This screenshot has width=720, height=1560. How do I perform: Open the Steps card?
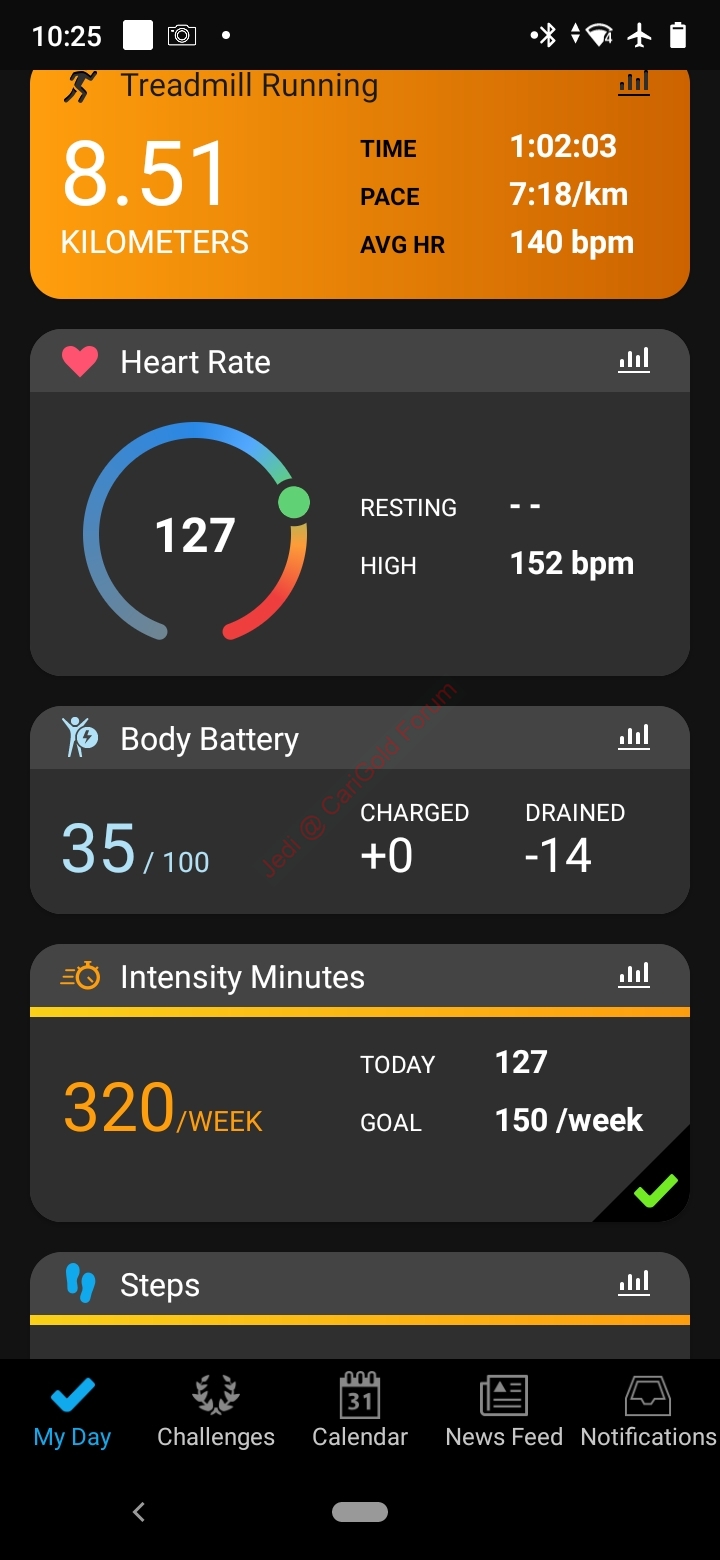(x=360, y=1305)
